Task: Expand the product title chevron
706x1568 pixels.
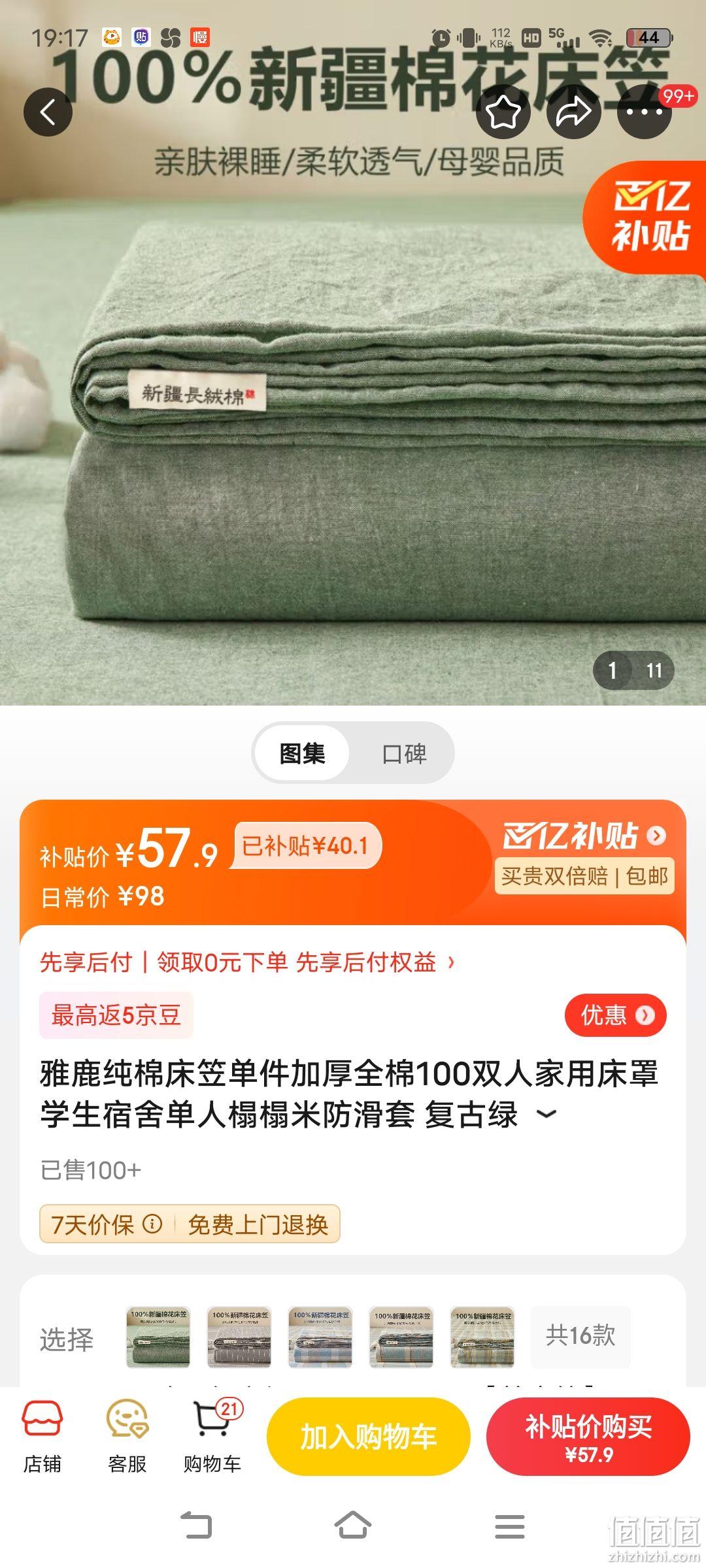Action: coord(546,1115)
